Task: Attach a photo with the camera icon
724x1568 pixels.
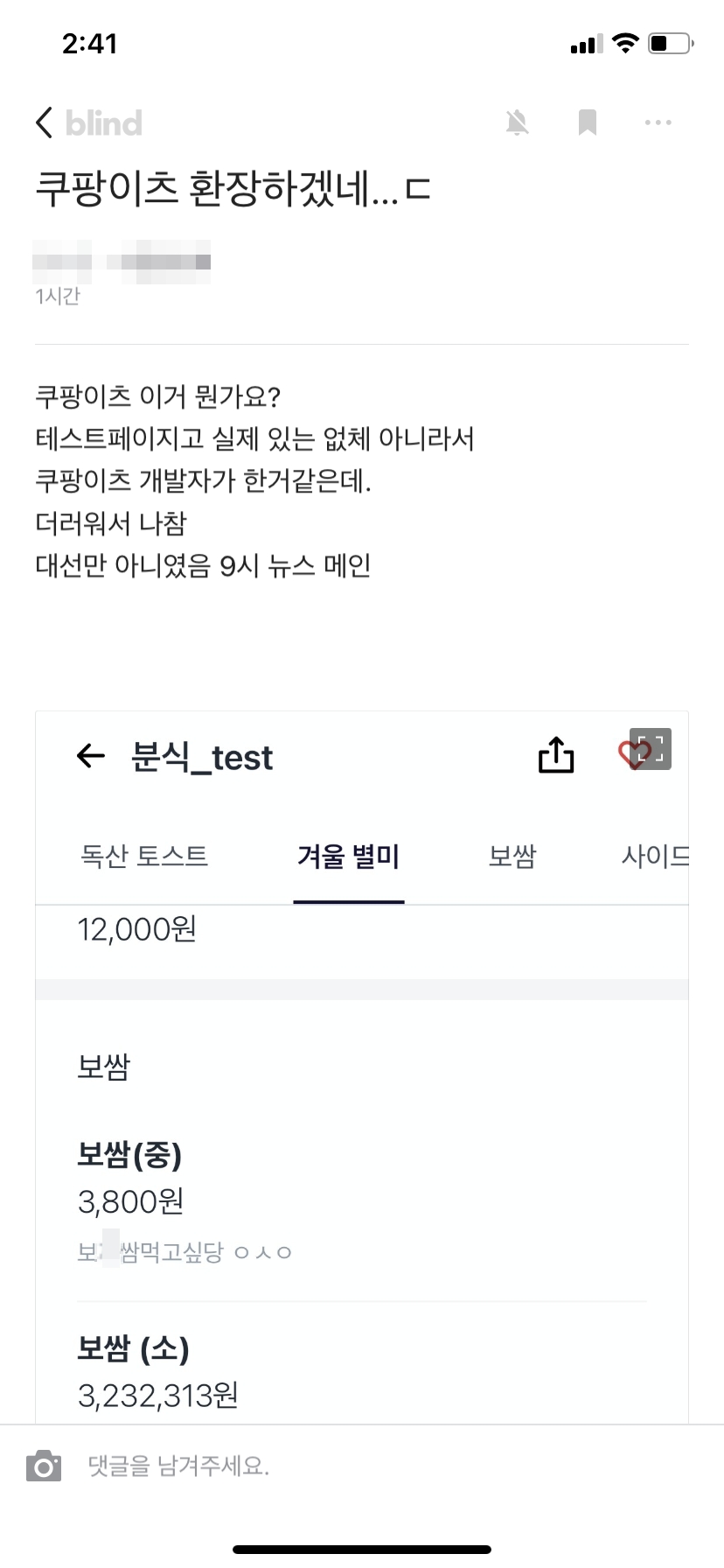Action: pyautogui.click(x=44, y=1466)
